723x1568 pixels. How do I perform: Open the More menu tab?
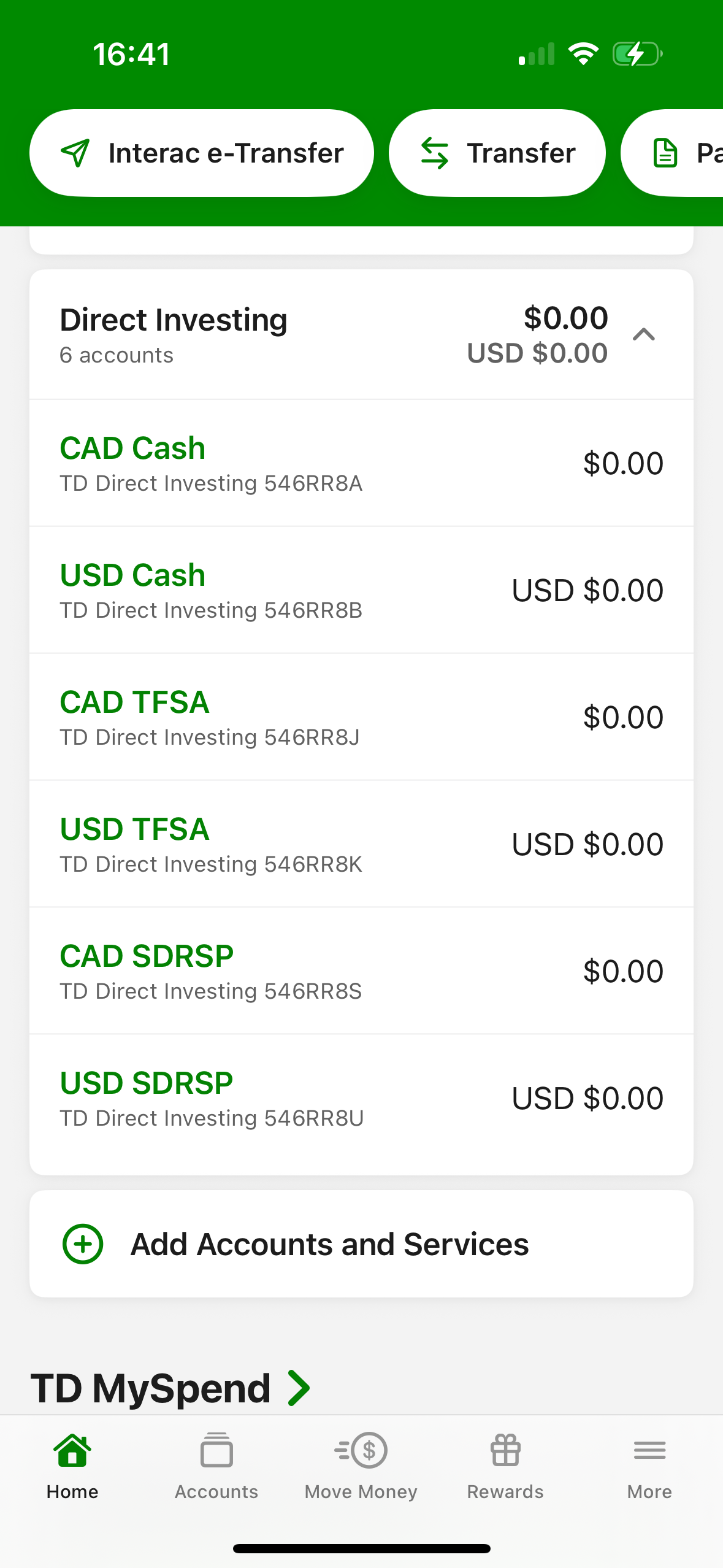649,1467
